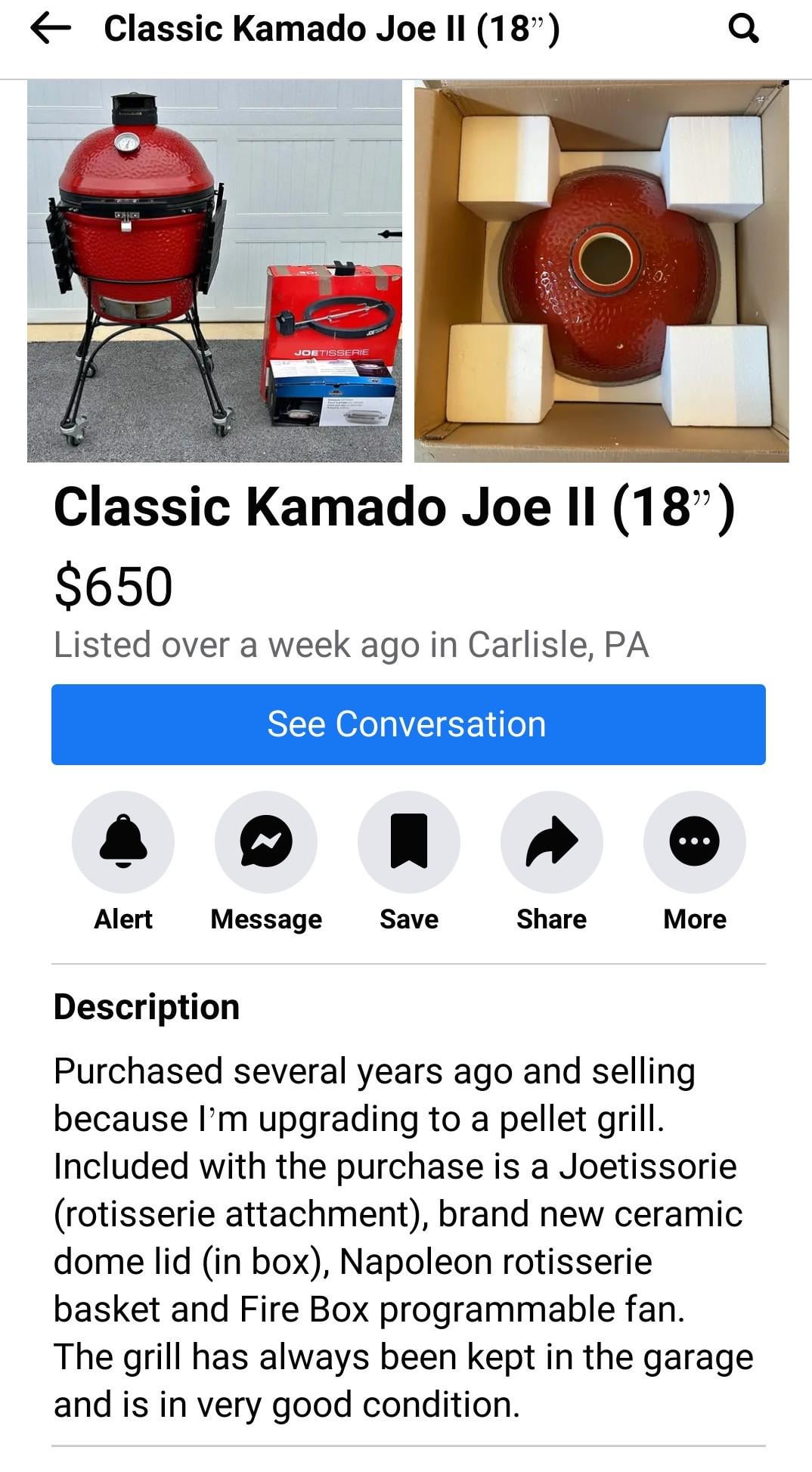812x1472 pixels.
Task: Open the search magnifier icon
Action: 742,29
